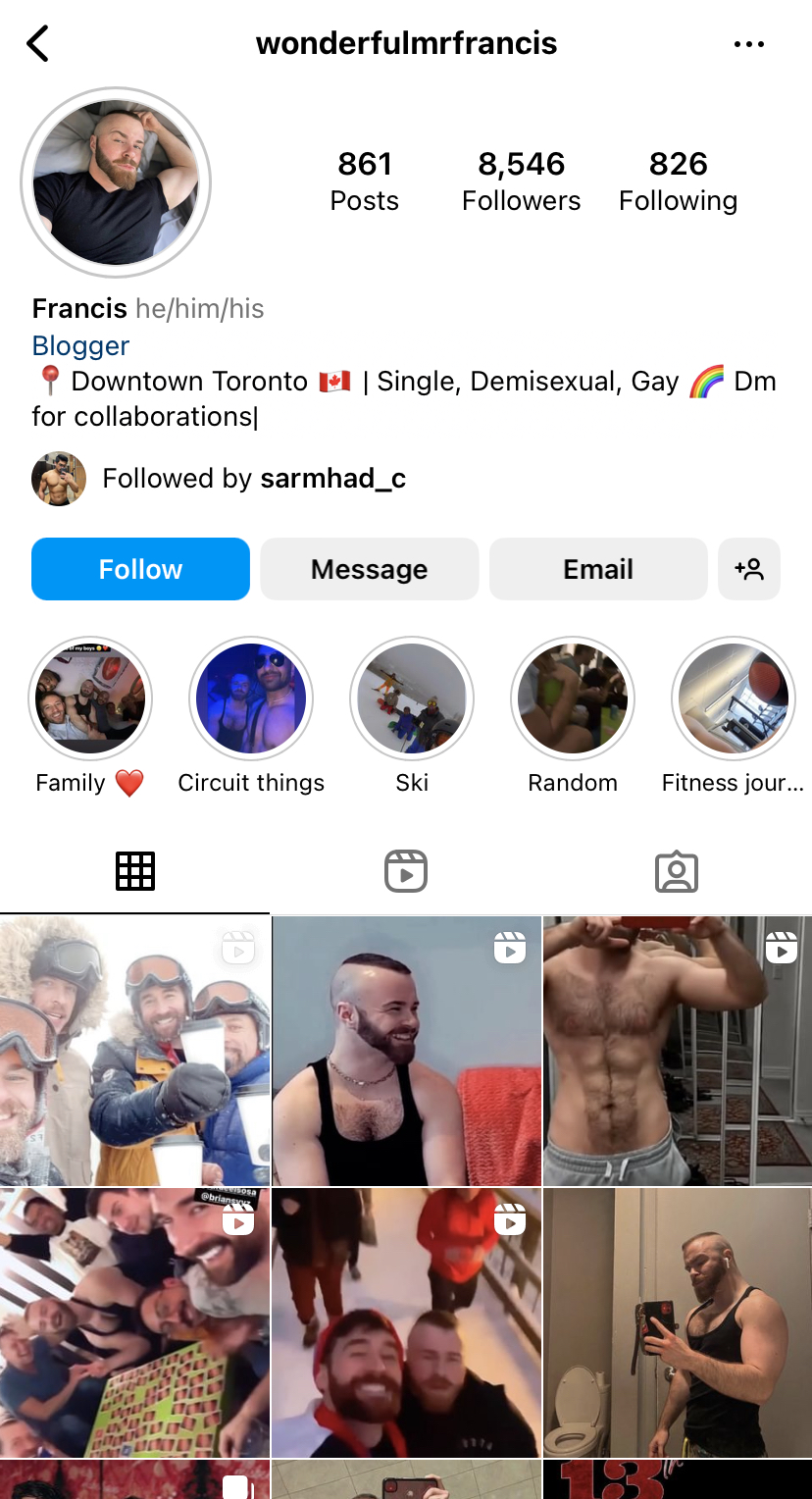This screenshot has width=812, height=1499.
Task: Switch to the tagged photos tab
Action: point(677,871)
